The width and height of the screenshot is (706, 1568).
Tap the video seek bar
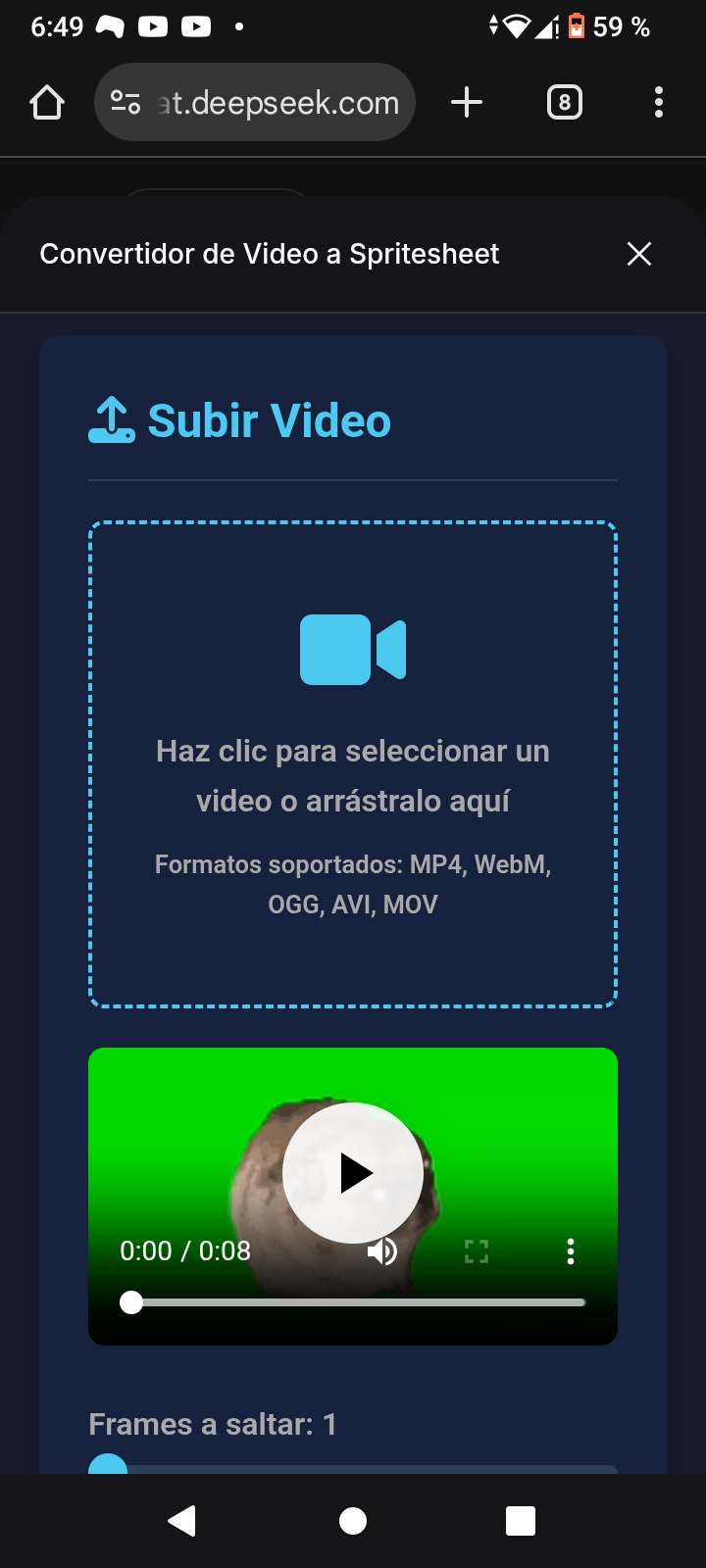tap(358, 1302)
